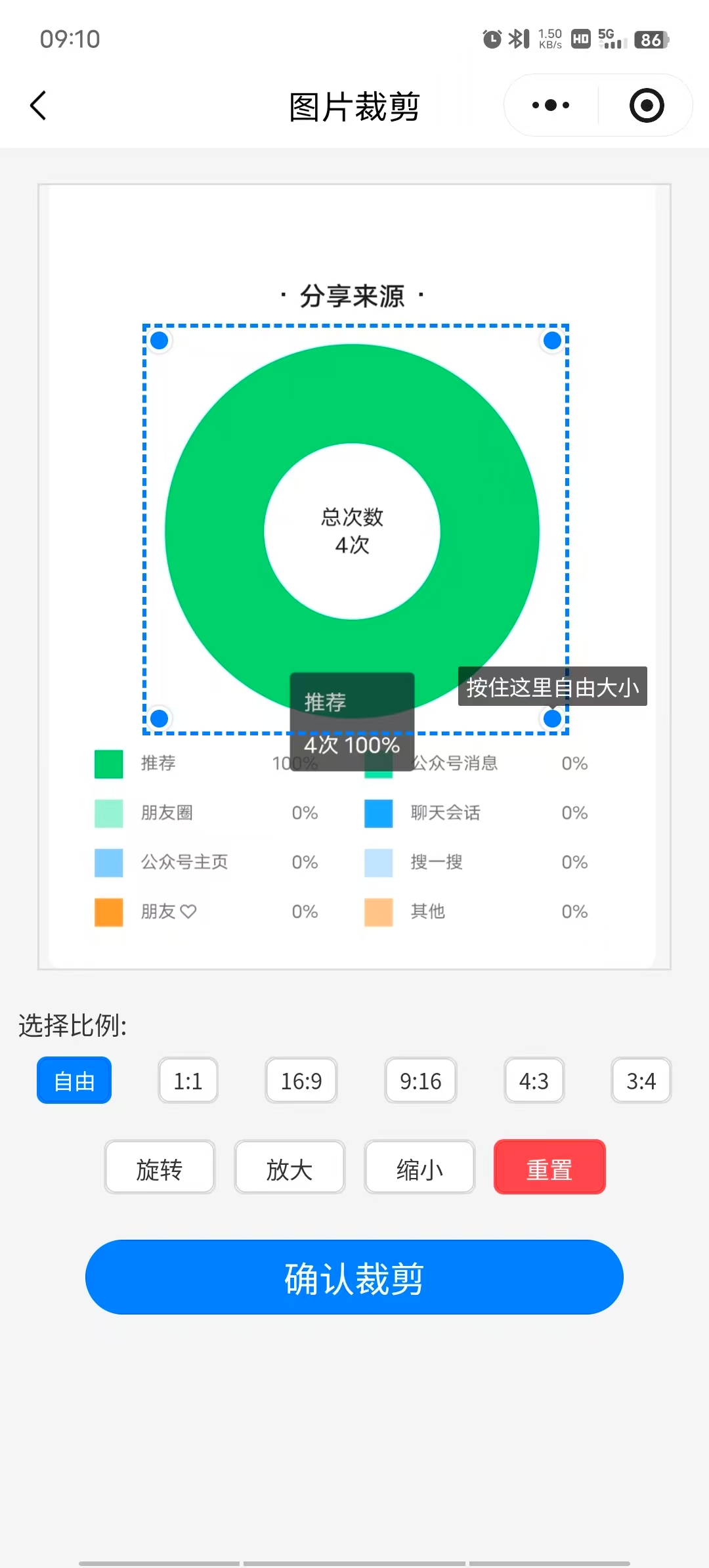Image resolution: width=709 pixels, height=1568 pixels.
Task: Open the mini-program more options menu
Action: (x=550, y=105)
